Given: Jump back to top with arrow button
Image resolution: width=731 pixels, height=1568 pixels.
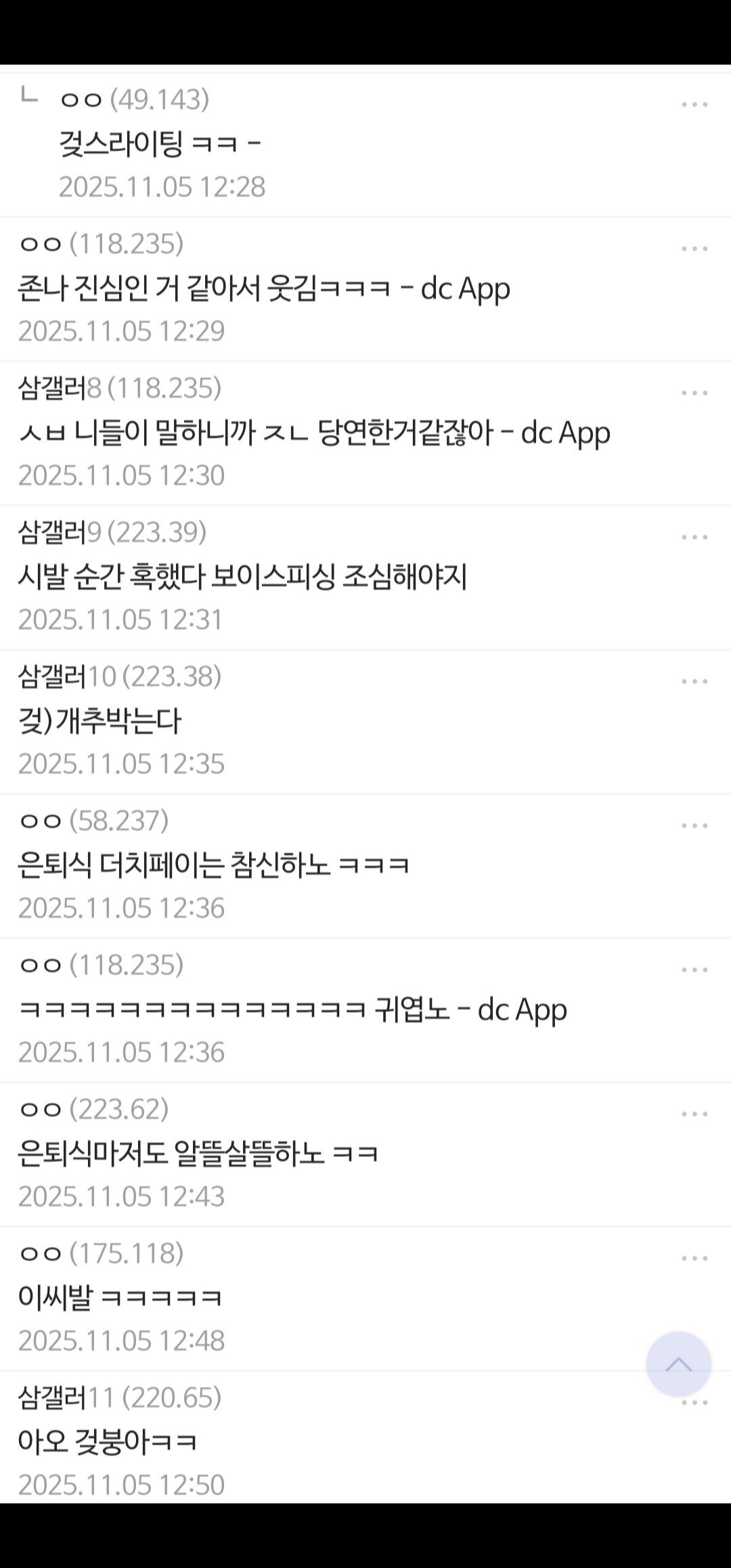Looking at the screenshot, I should 678,1365.
